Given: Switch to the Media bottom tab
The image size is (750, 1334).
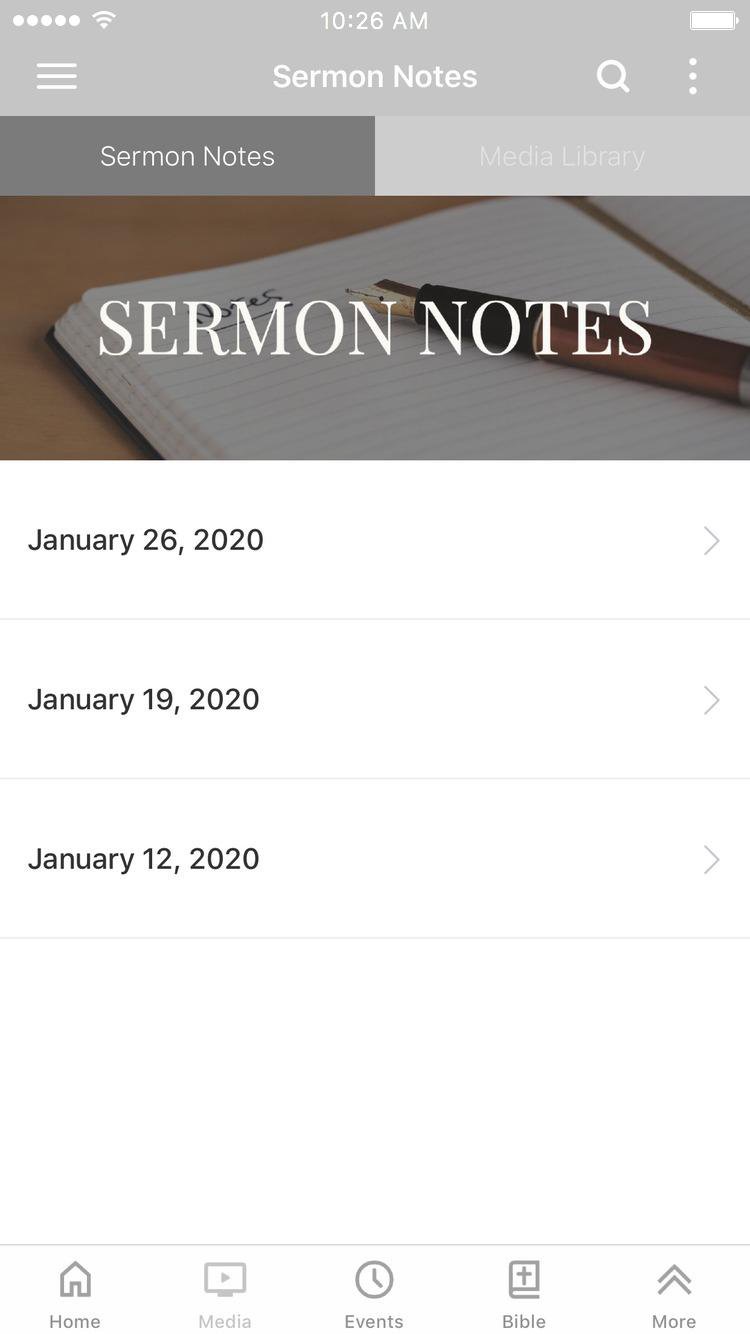Looking at the screenshot, I should coord(225,1294).
